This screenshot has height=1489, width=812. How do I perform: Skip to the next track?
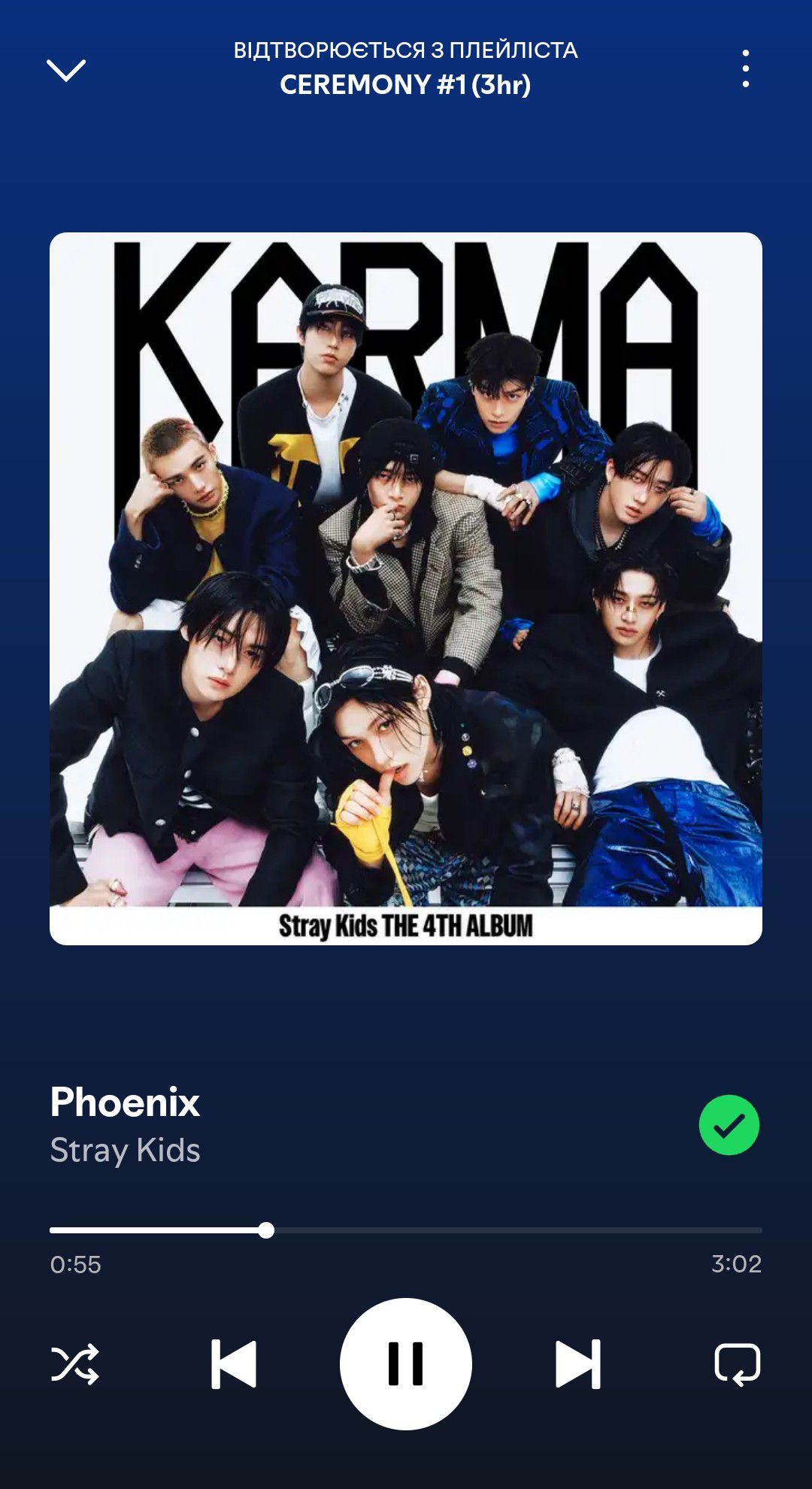(x=577, y=1363)
